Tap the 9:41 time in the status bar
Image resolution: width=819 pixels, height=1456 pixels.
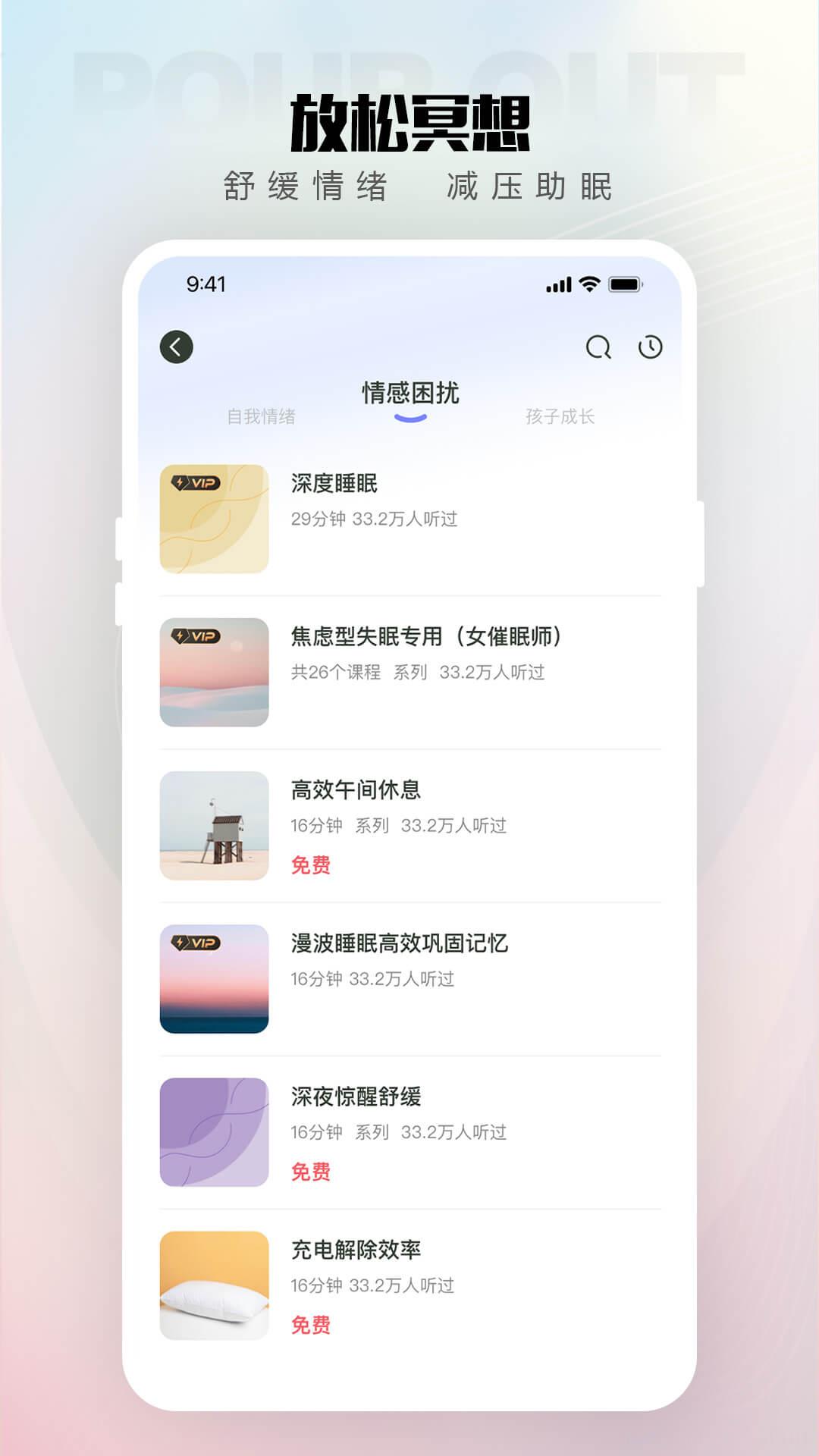206,283
